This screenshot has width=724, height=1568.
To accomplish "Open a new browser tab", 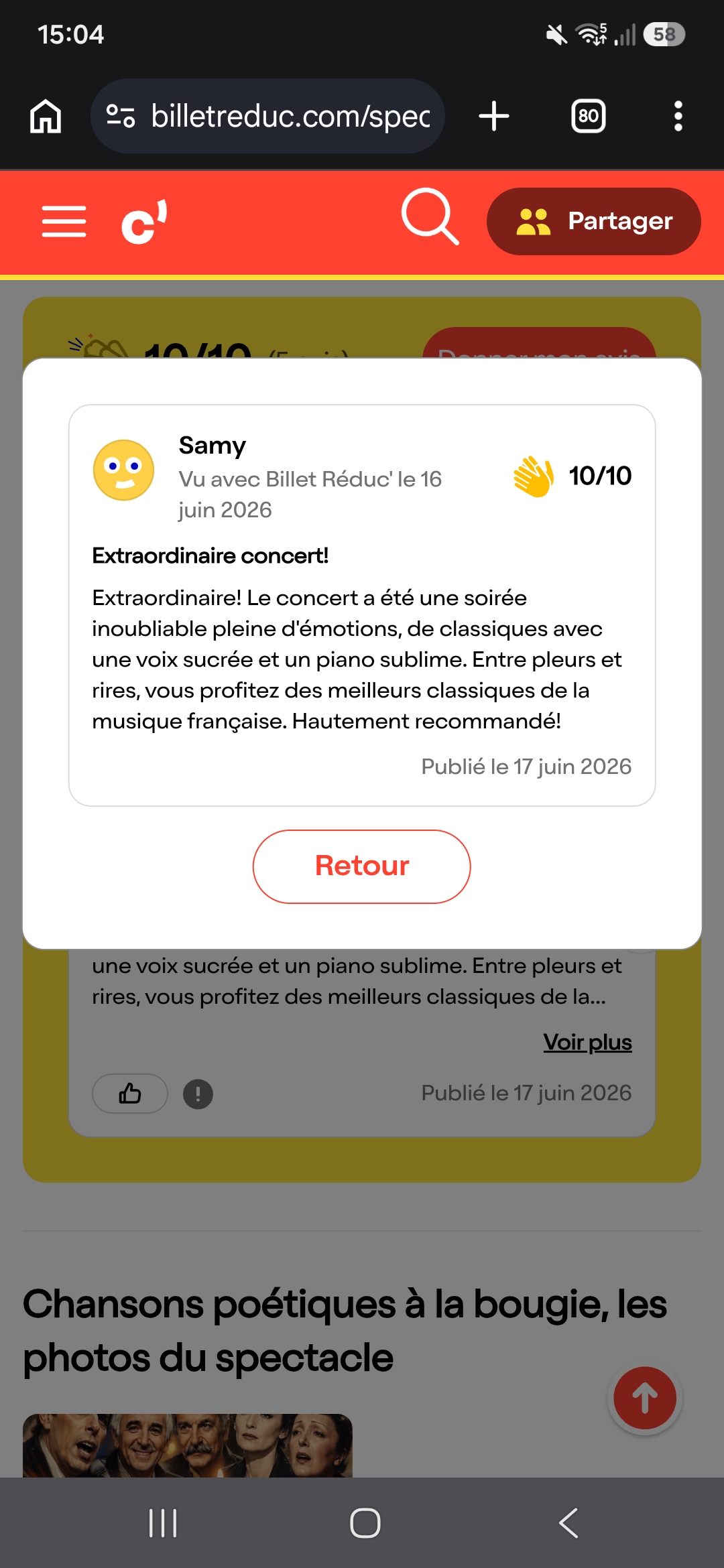I will 494,116.
